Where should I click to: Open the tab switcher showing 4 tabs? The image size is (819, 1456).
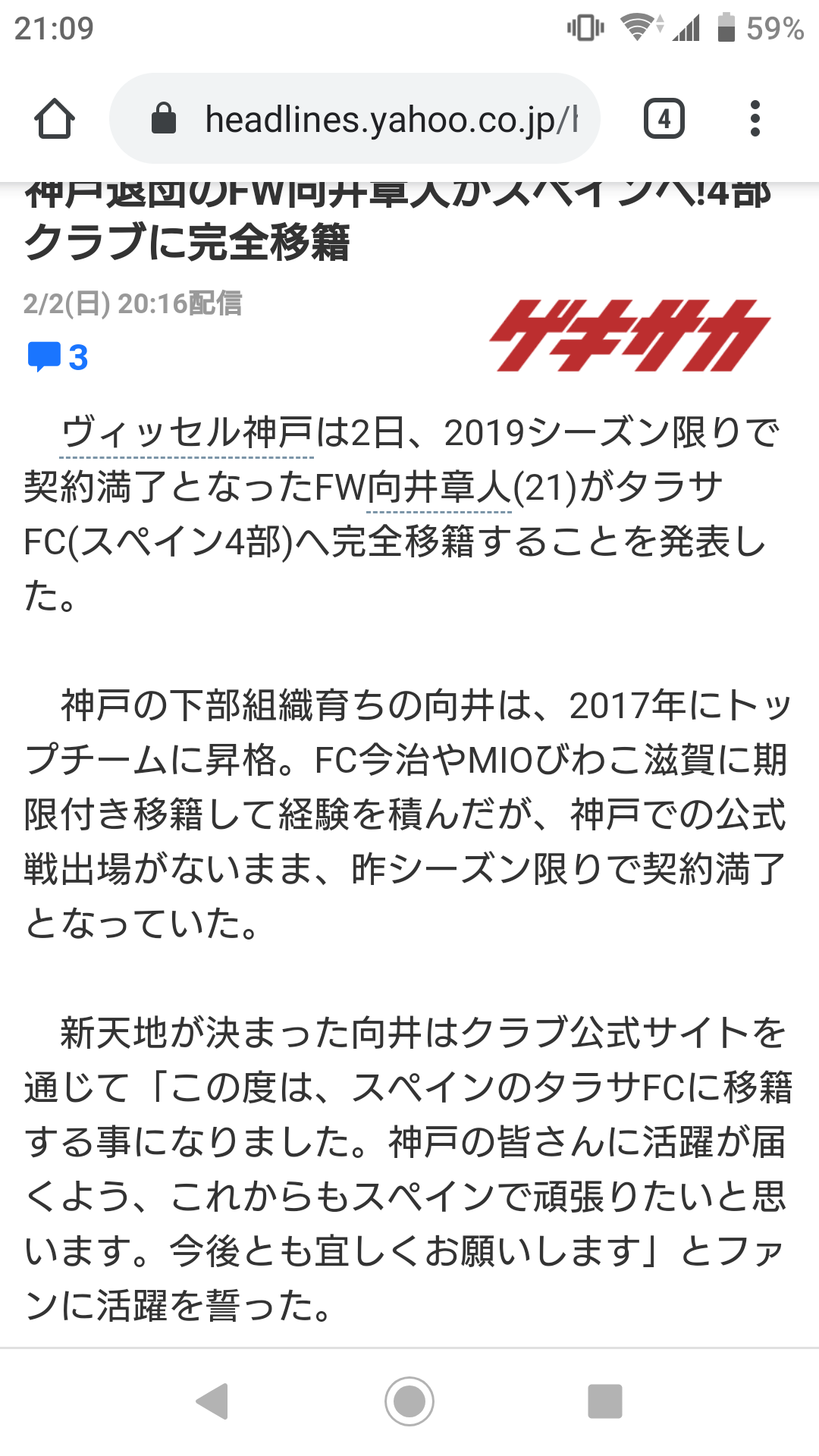[x=664, y=118]
